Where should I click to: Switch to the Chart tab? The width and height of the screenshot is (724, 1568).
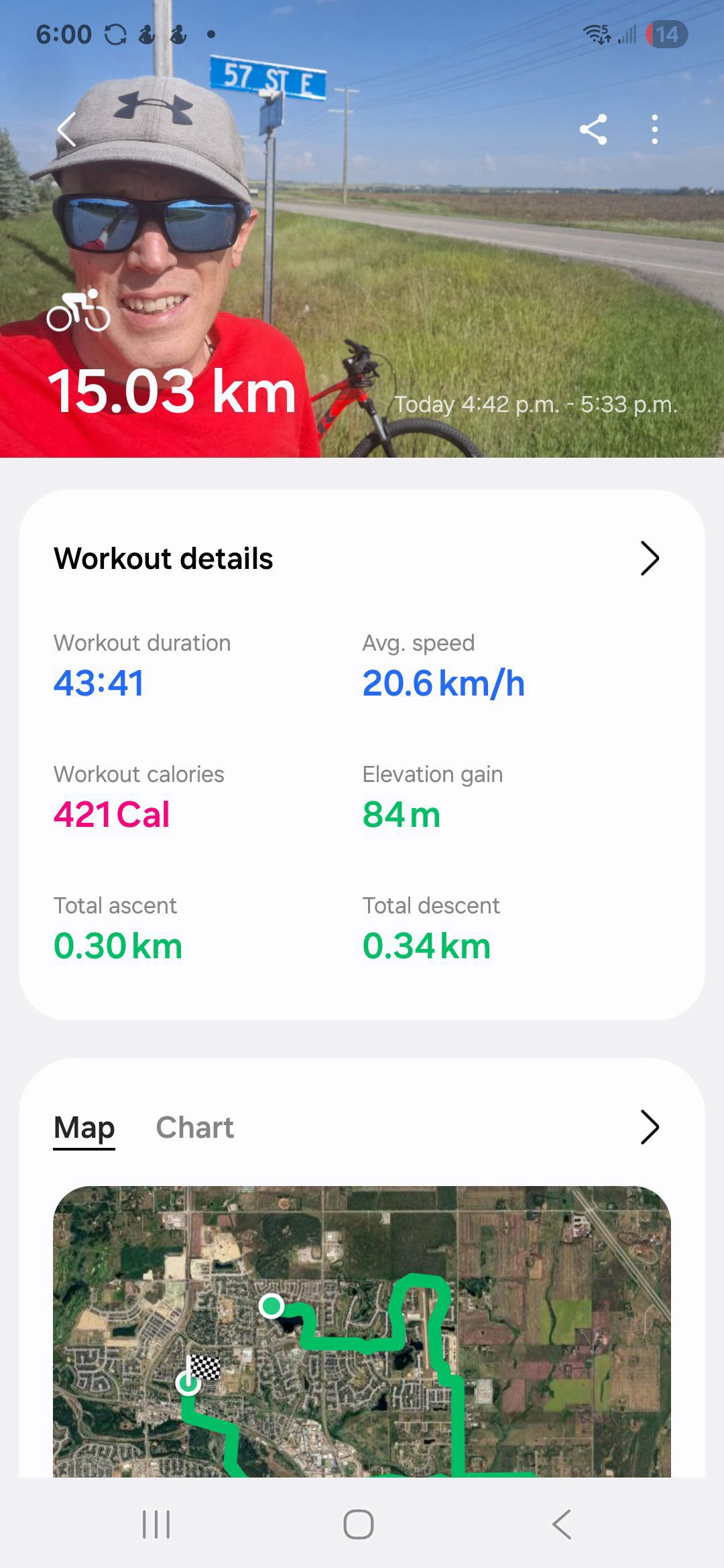pyautogui.click(x=194, y=1127)
